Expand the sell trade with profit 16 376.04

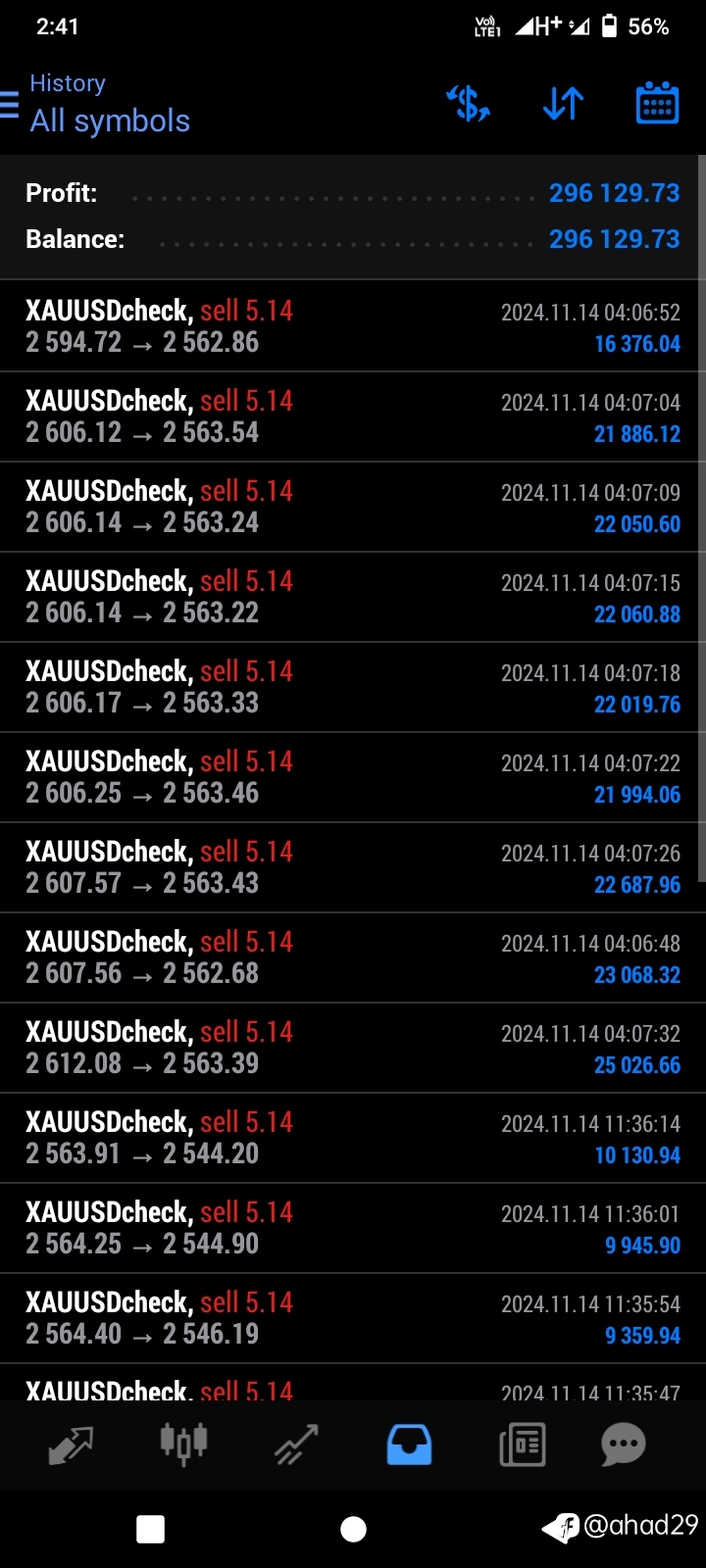pos(353,326)
